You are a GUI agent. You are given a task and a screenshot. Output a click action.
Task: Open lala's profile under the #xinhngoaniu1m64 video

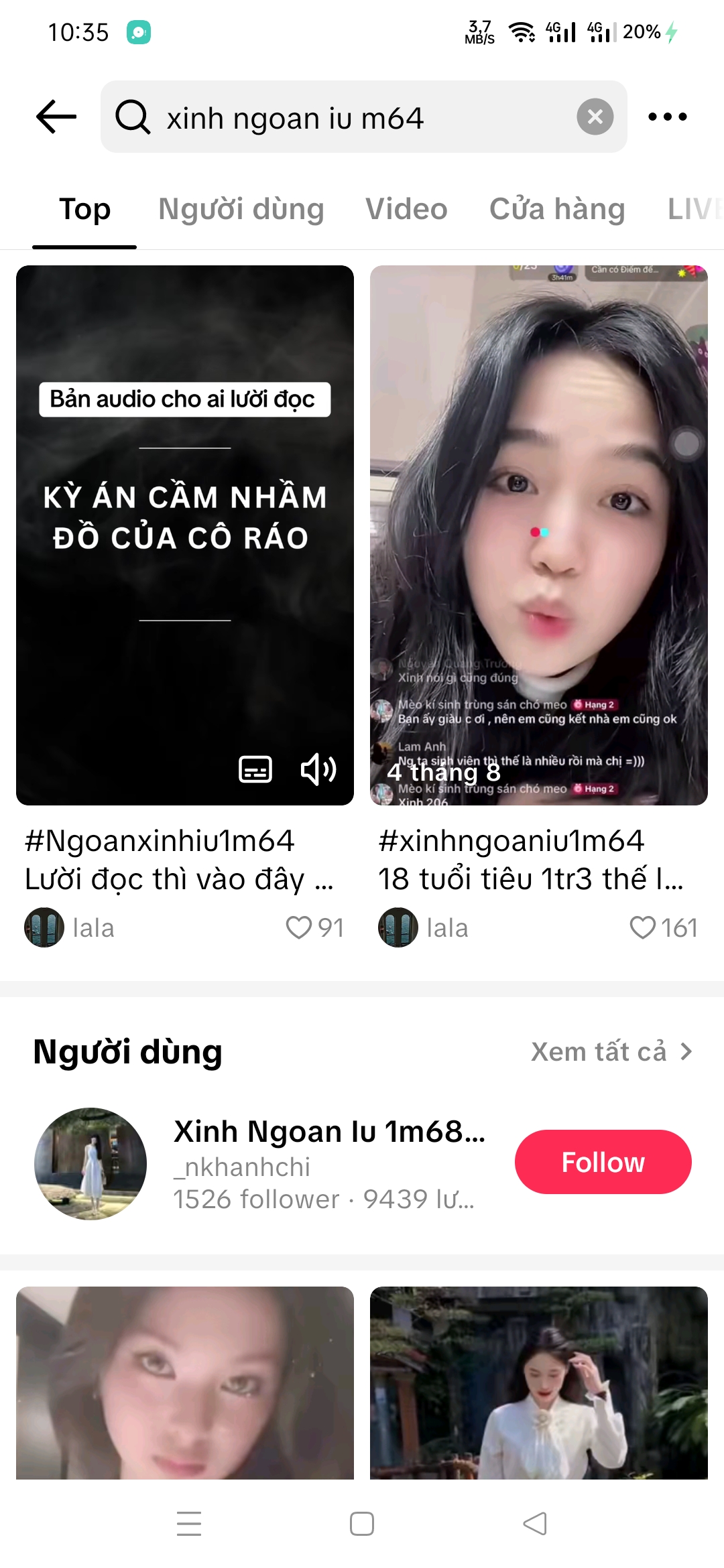tap(424, 928)
